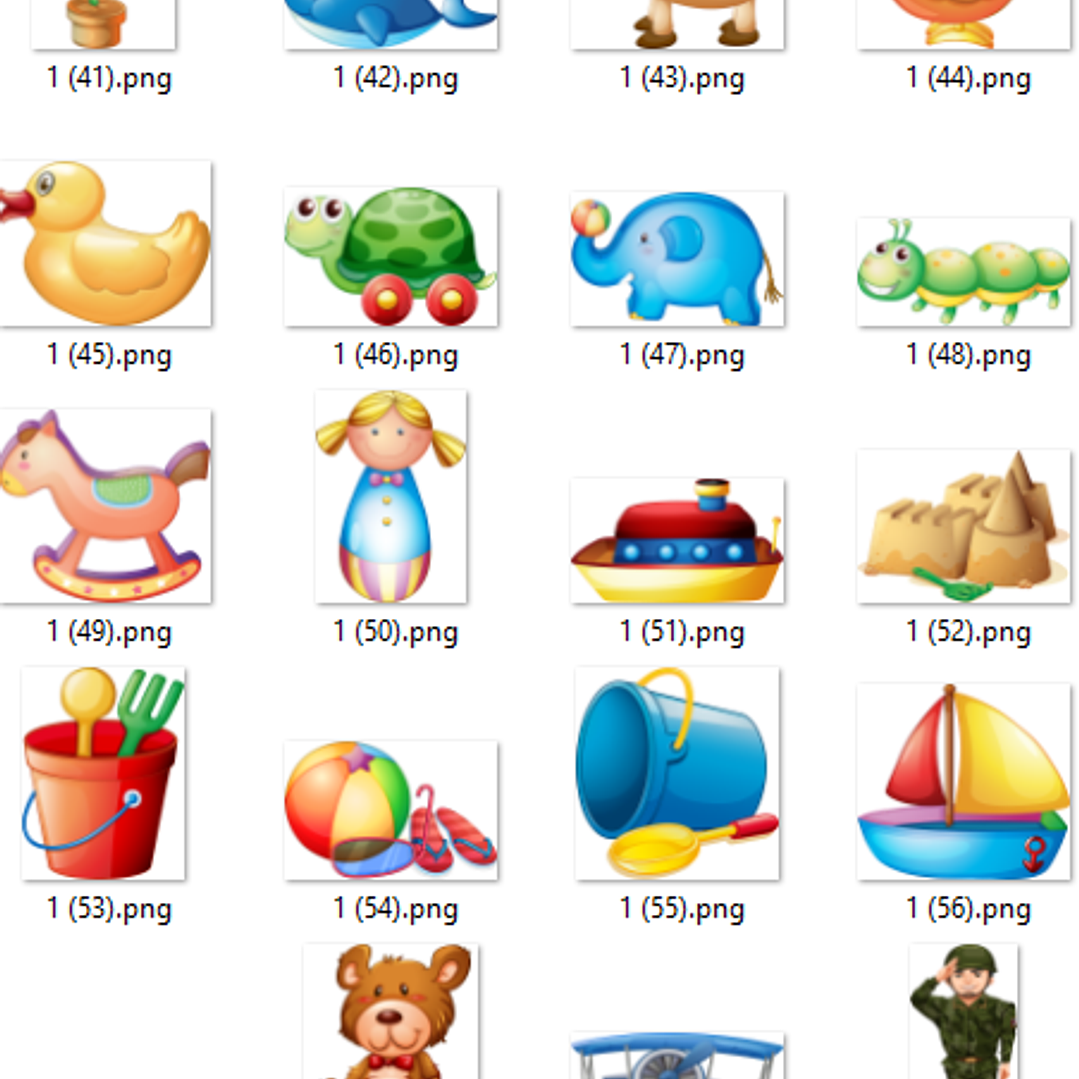Open the file 1 (41).png
Image resolution: width=1079 pixels, height=1079 pixels.
click(x=105, y=24)
